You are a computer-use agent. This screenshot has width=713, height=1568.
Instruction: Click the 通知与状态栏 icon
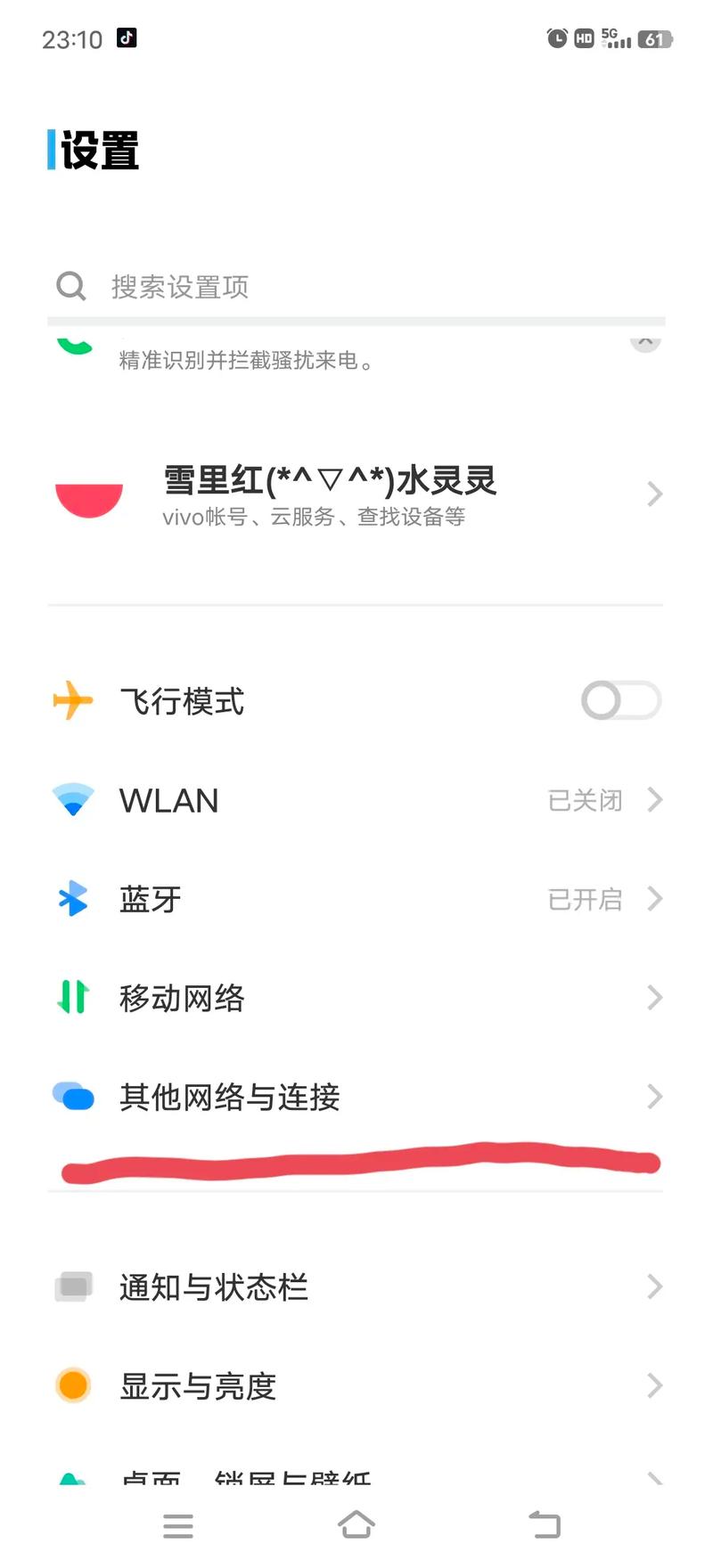[71, 1286]
